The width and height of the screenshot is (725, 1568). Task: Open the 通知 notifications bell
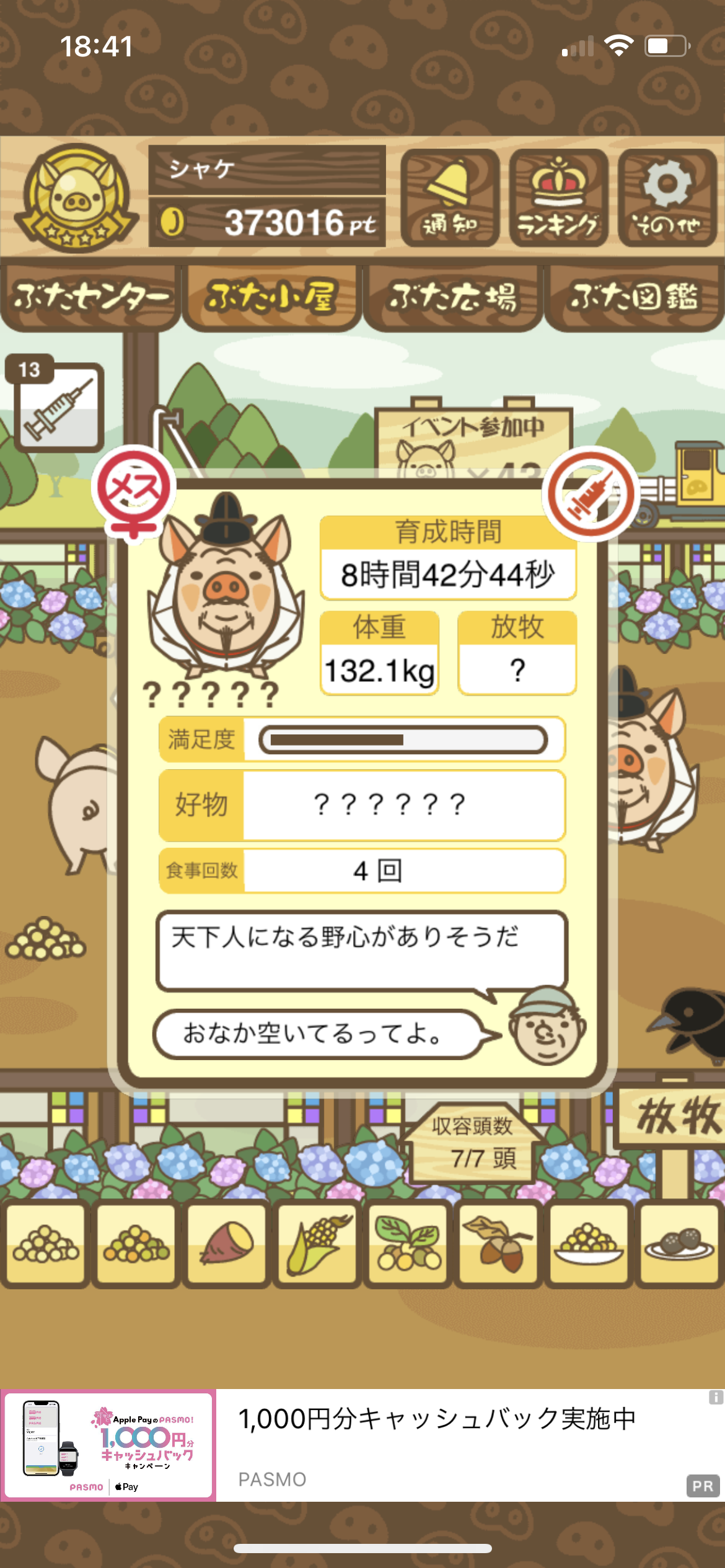tap(450, 198)
